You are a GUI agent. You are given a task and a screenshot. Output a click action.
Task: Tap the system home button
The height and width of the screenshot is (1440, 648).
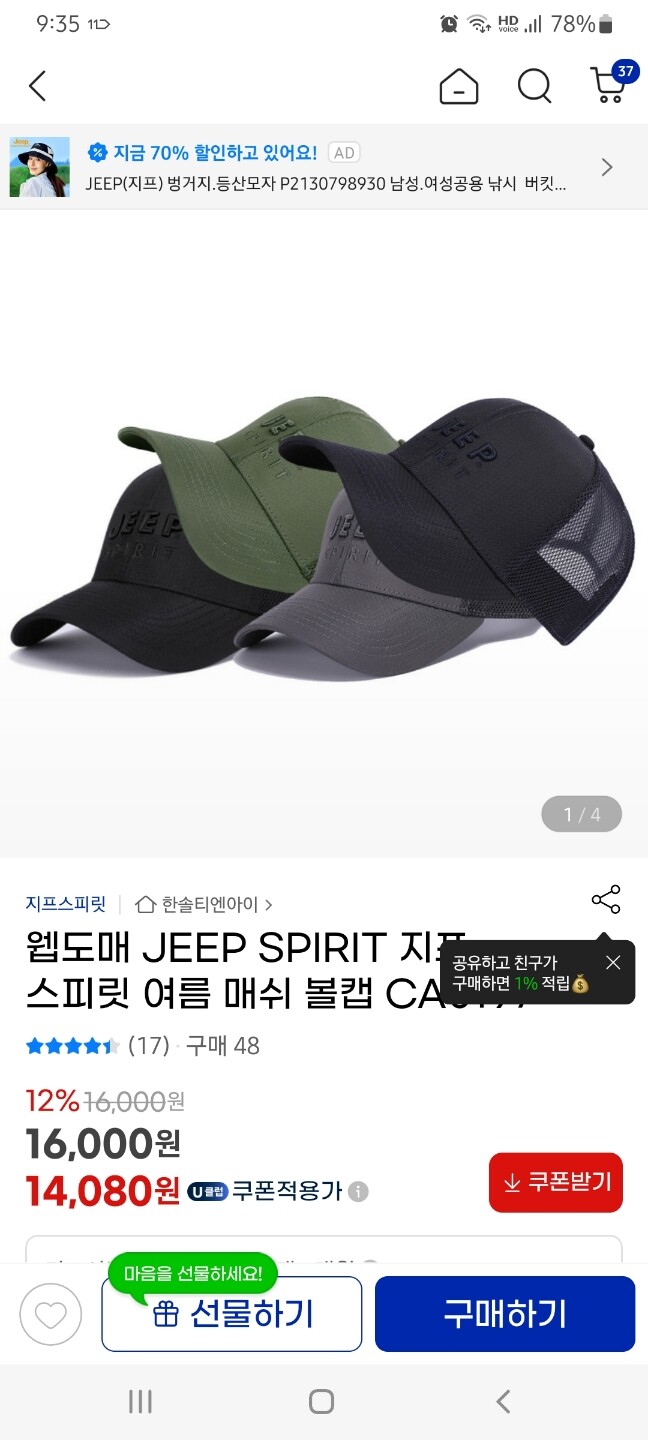321,1402
